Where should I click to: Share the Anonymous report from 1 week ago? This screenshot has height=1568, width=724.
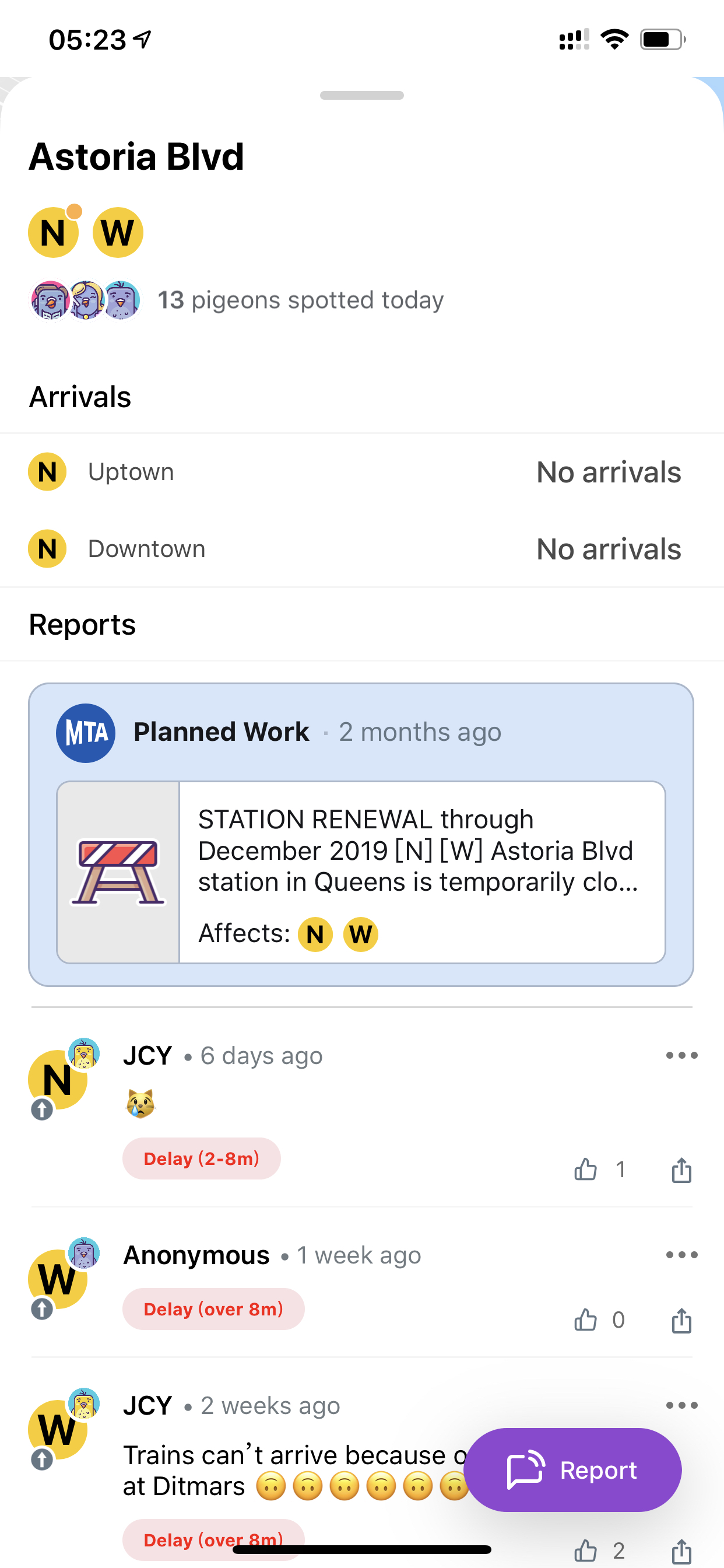point(681,1319)
